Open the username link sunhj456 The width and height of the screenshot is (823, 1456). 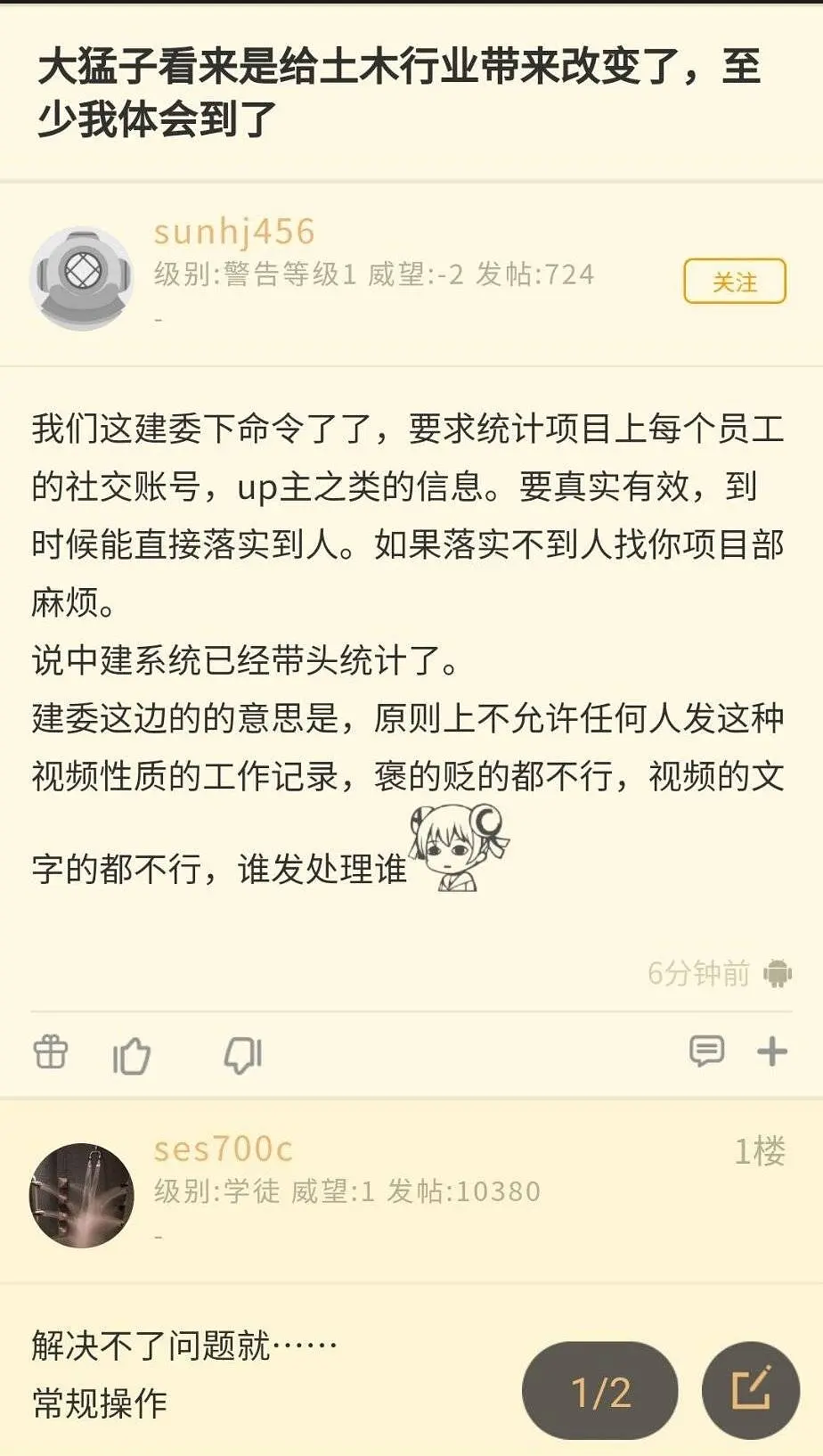pos(234,232)
